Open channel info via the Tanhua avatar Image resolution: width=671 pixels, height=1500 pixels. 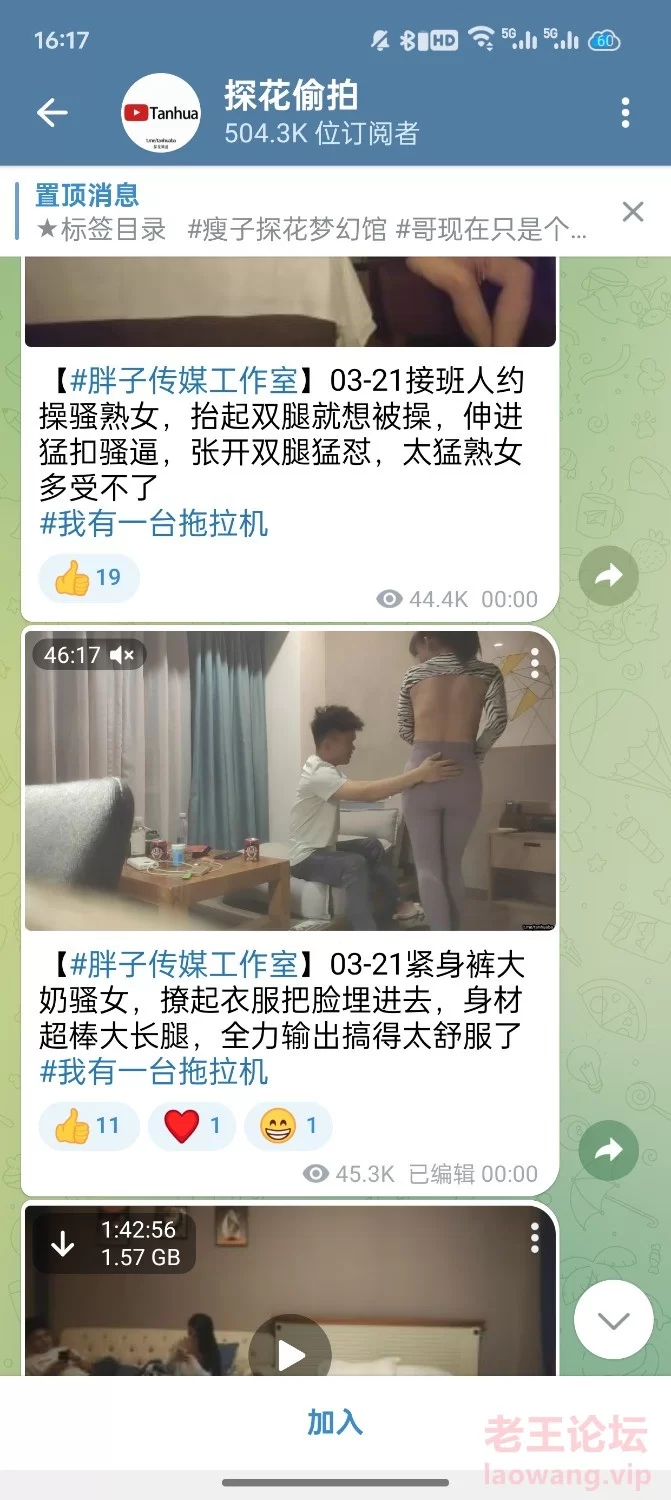[x=160, y=113]
